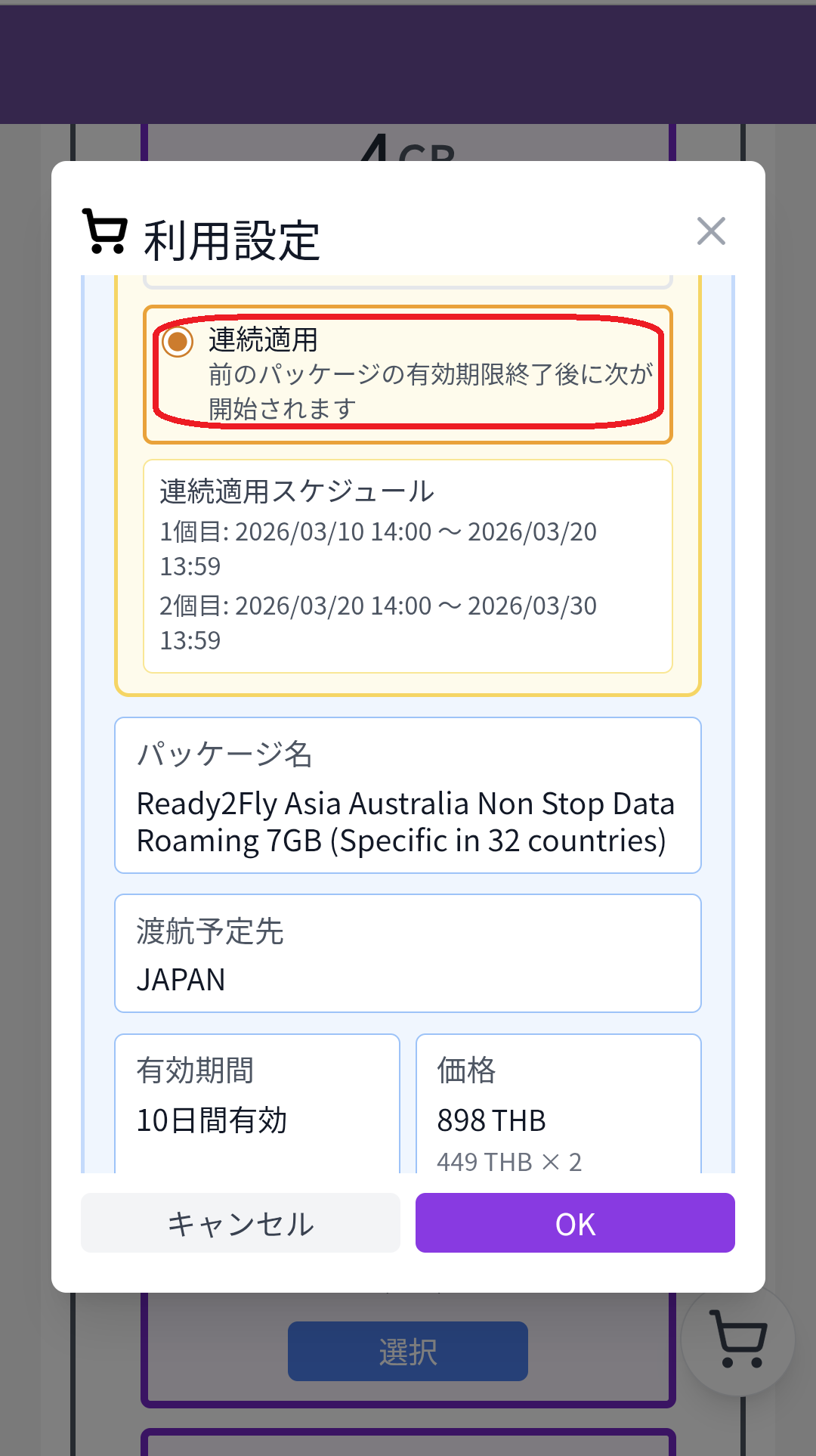Close the 利用設定 dialog
Screen dimensions: 816x1456
click(x=711, y=231)
